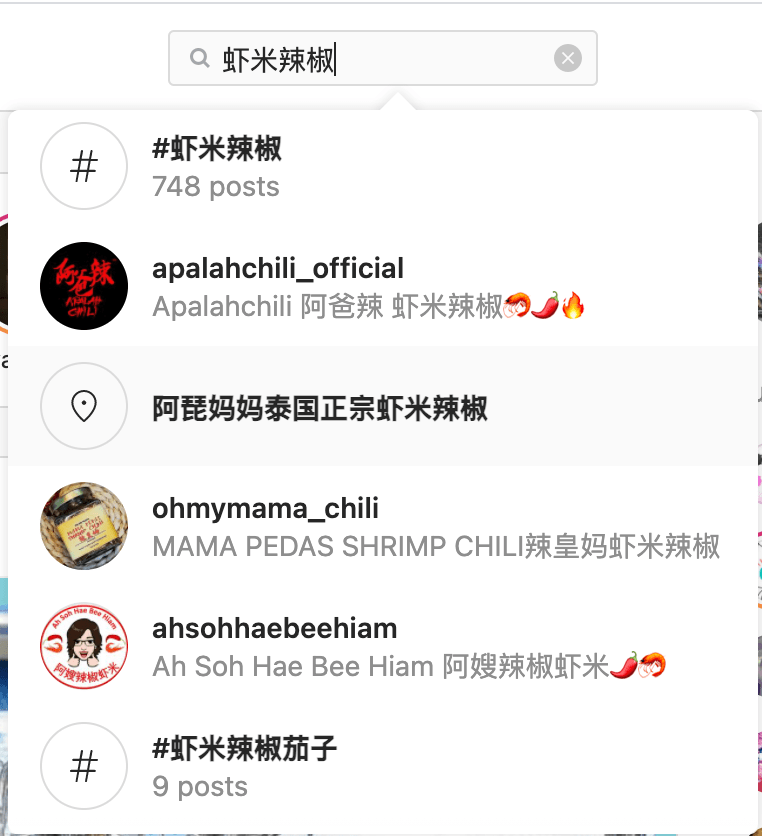Select the 阿琵妈妈泰国正宗虾米辣椒 place result
The width and height of the screenshot is (762, 836).
click(320, 407)
